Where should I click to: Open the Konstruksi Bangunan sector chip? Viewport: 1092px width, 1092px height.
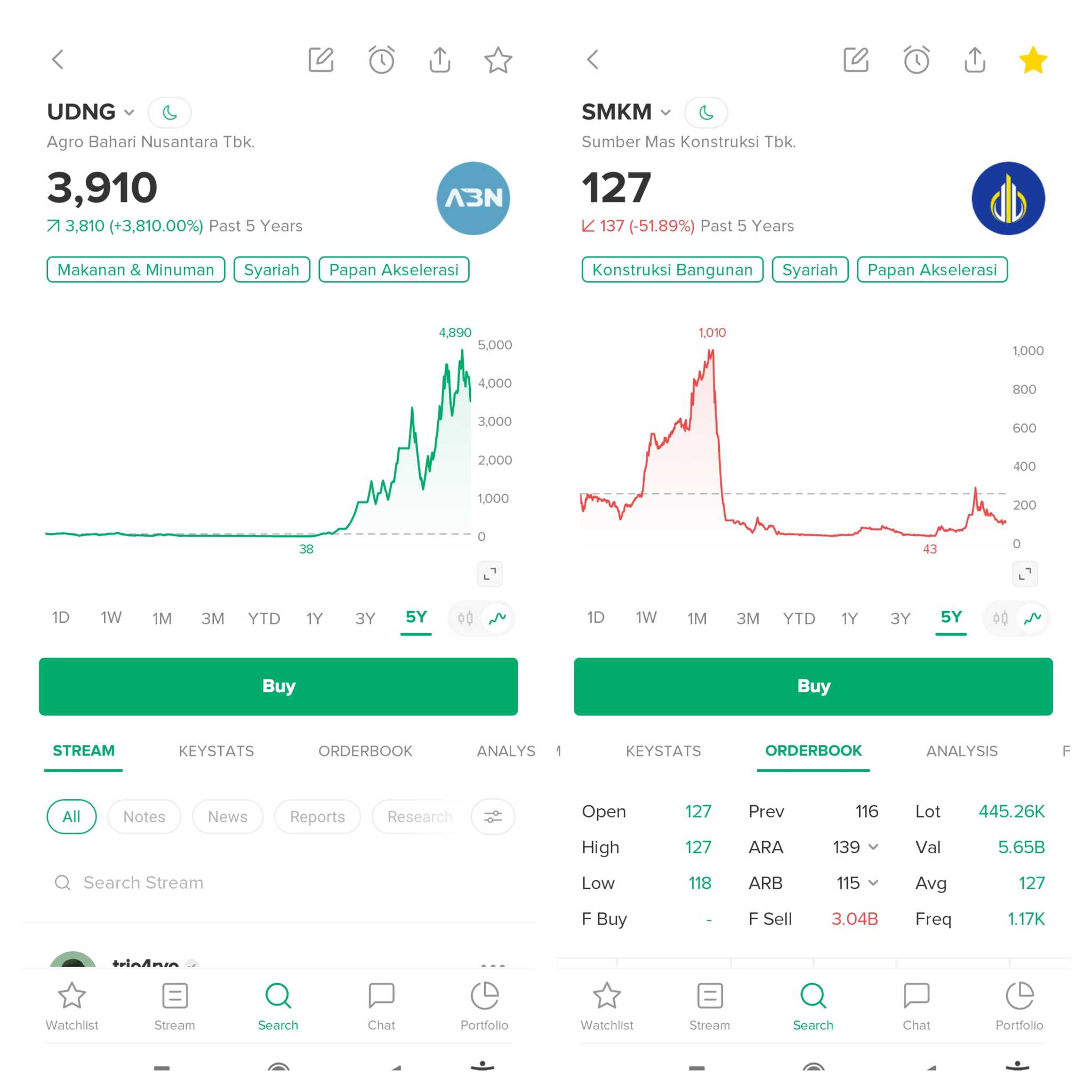pyautogui.click(x=672, y=270)
